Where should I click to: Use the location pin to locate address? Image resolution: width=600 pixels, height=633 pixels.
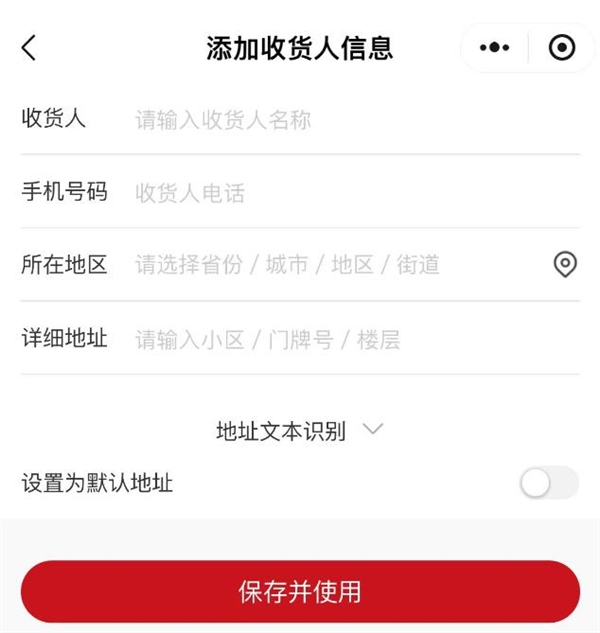coord(565,265)
